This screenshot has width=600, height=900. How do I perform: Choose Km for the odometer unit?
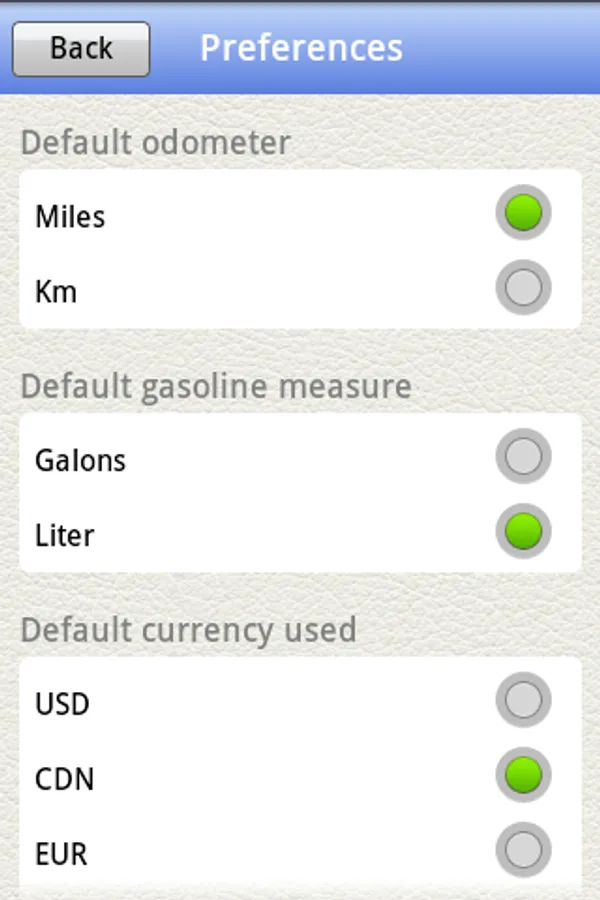(523, 288)
